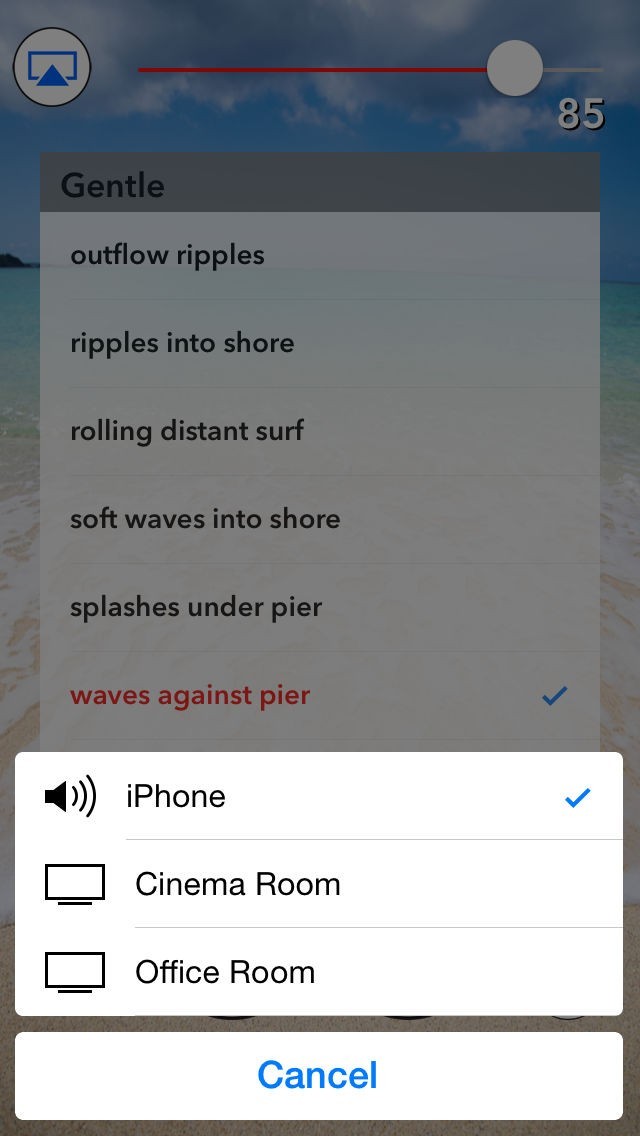Tap the volume slider knob
This screenshot has height=1136, width=640.
515,69
